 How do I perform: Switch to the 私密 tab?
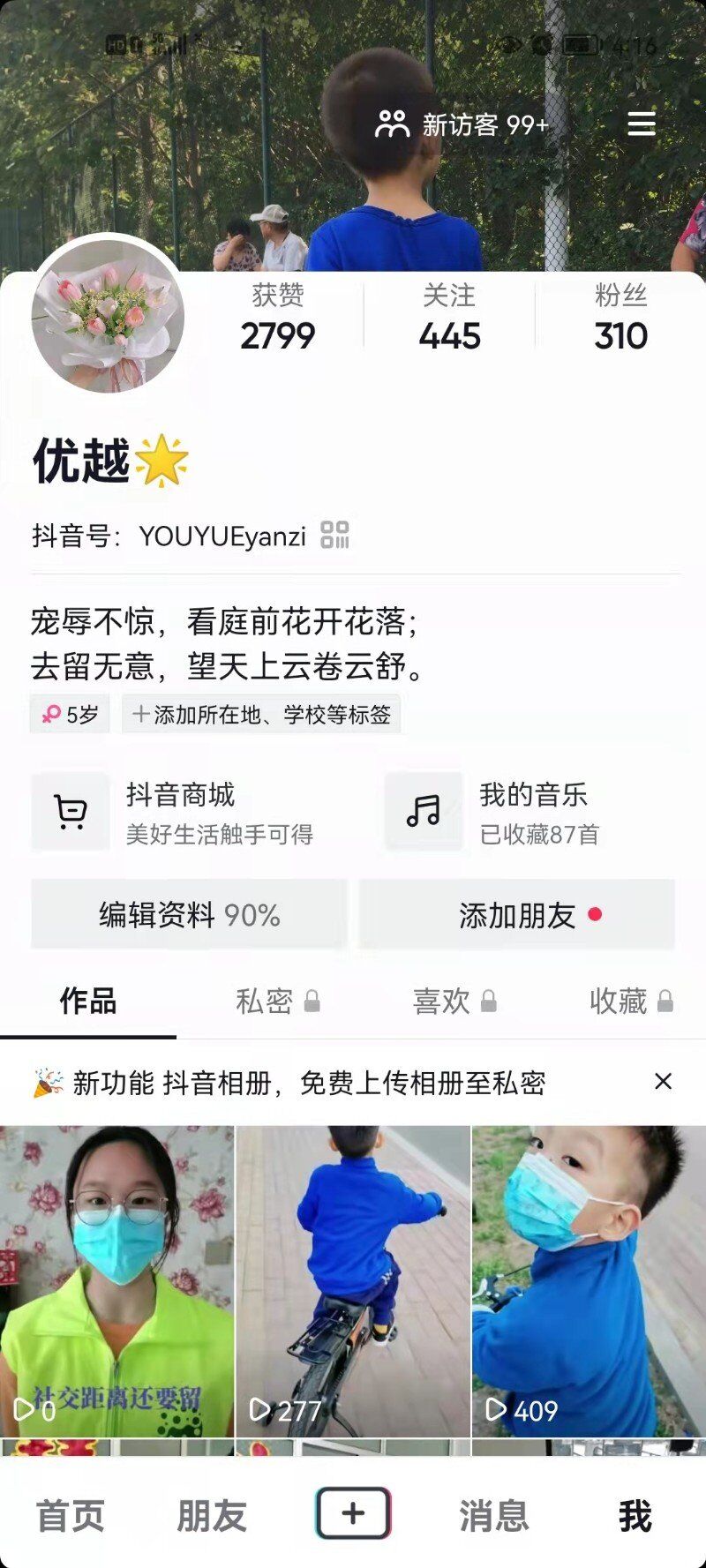click(x=277, y=1002)
